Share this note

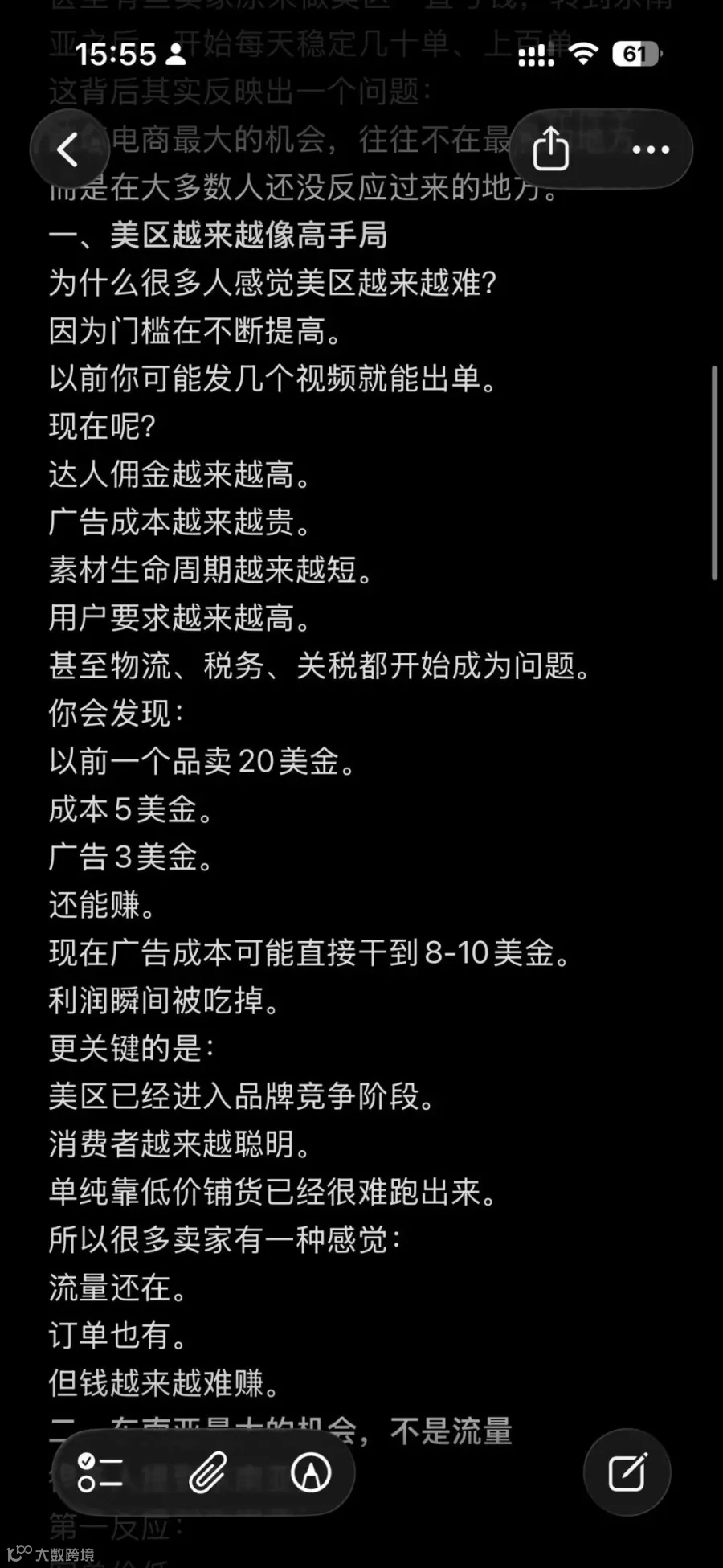tap(551, 149)
